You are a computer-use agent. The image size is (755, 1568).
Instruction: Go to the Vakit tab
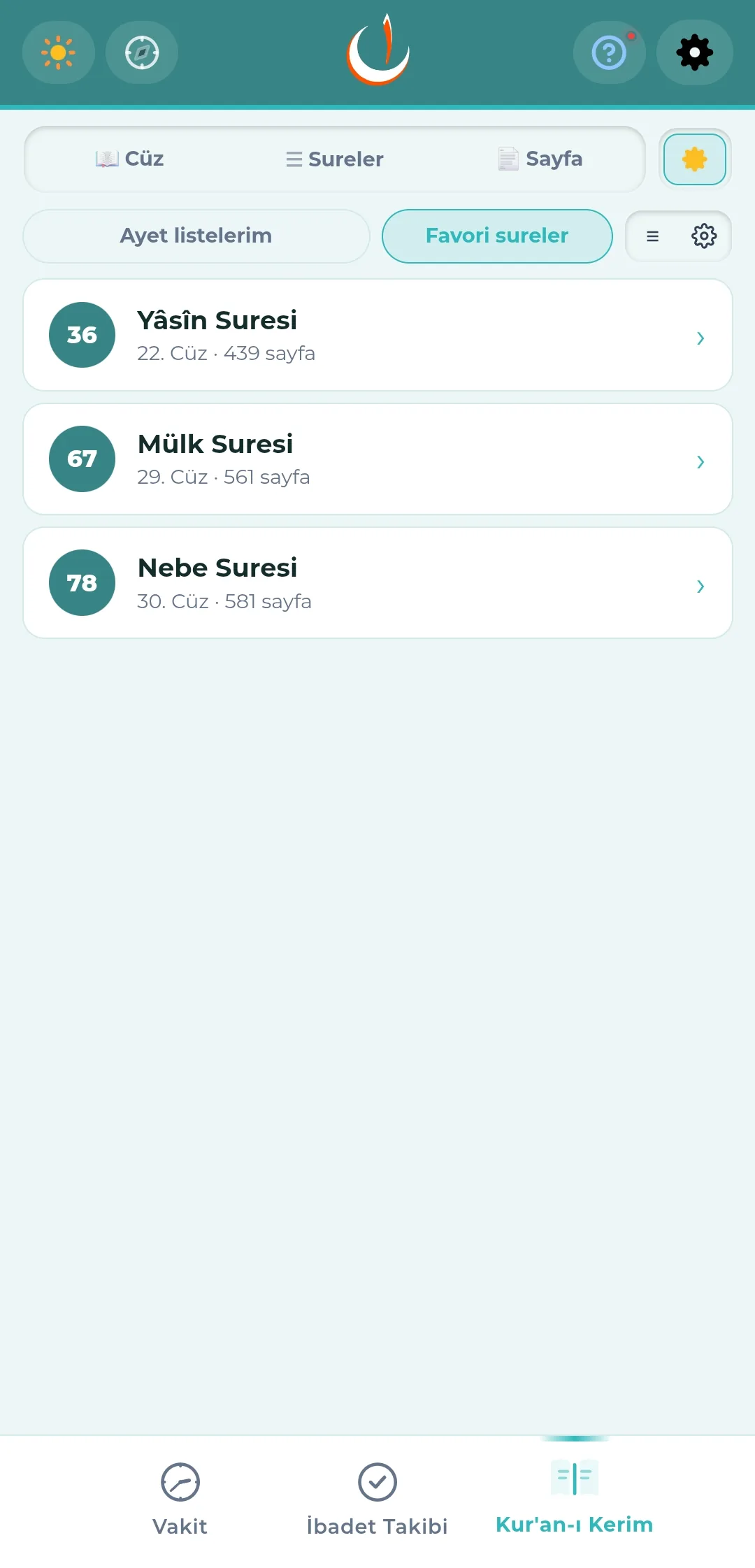[x=180, y=1499]
